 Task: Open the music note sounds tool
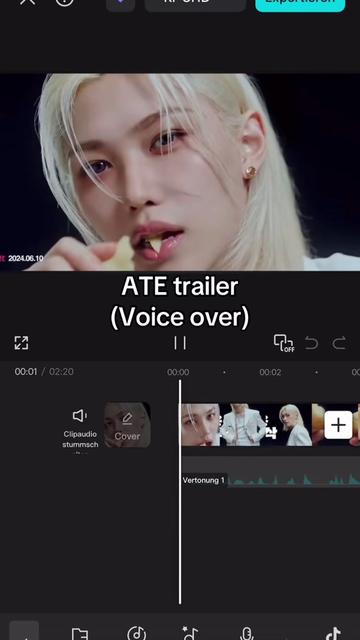tap(136, 633)
